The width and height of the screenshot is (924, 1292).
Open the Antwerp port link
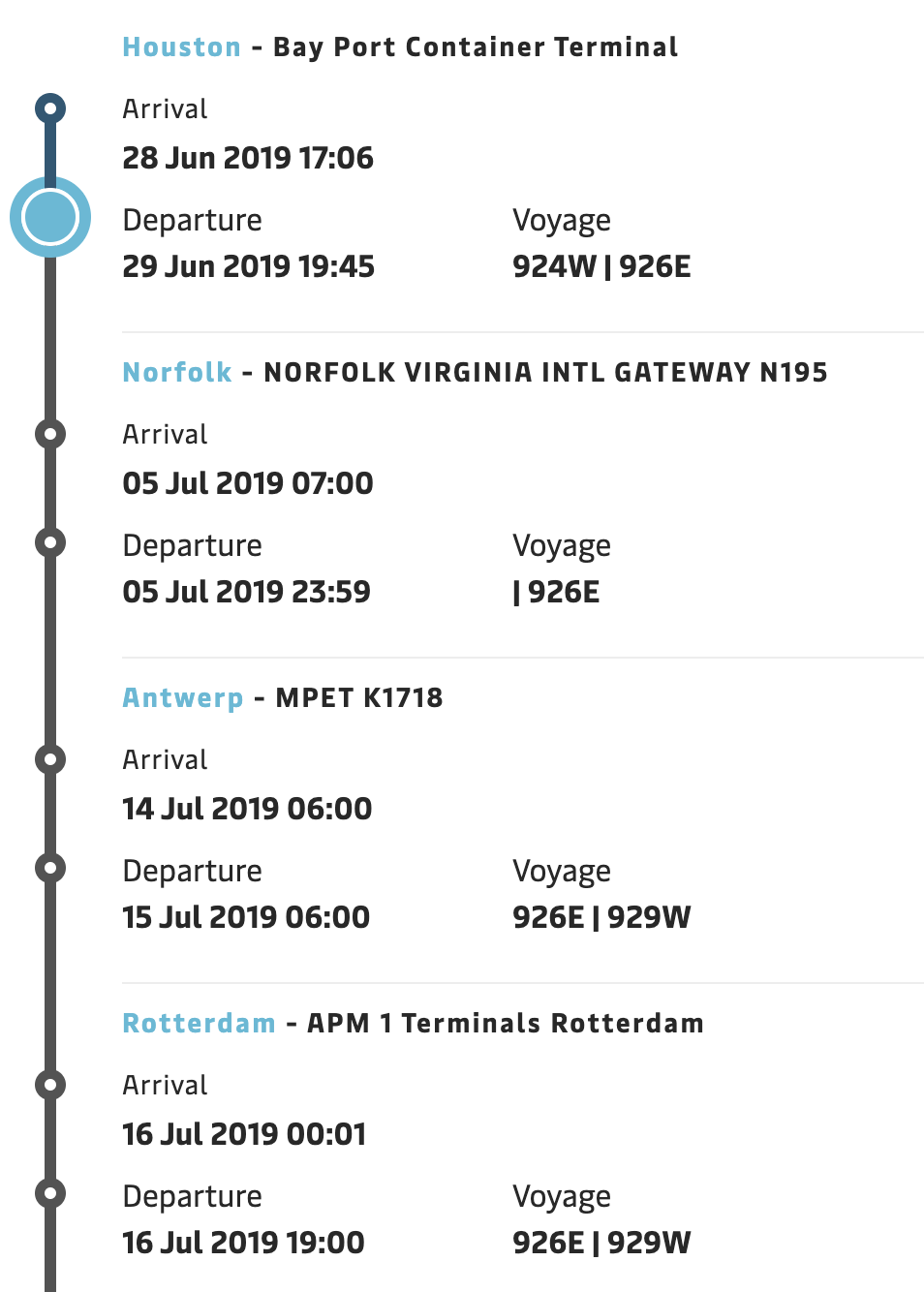click(x=182, y=698)
